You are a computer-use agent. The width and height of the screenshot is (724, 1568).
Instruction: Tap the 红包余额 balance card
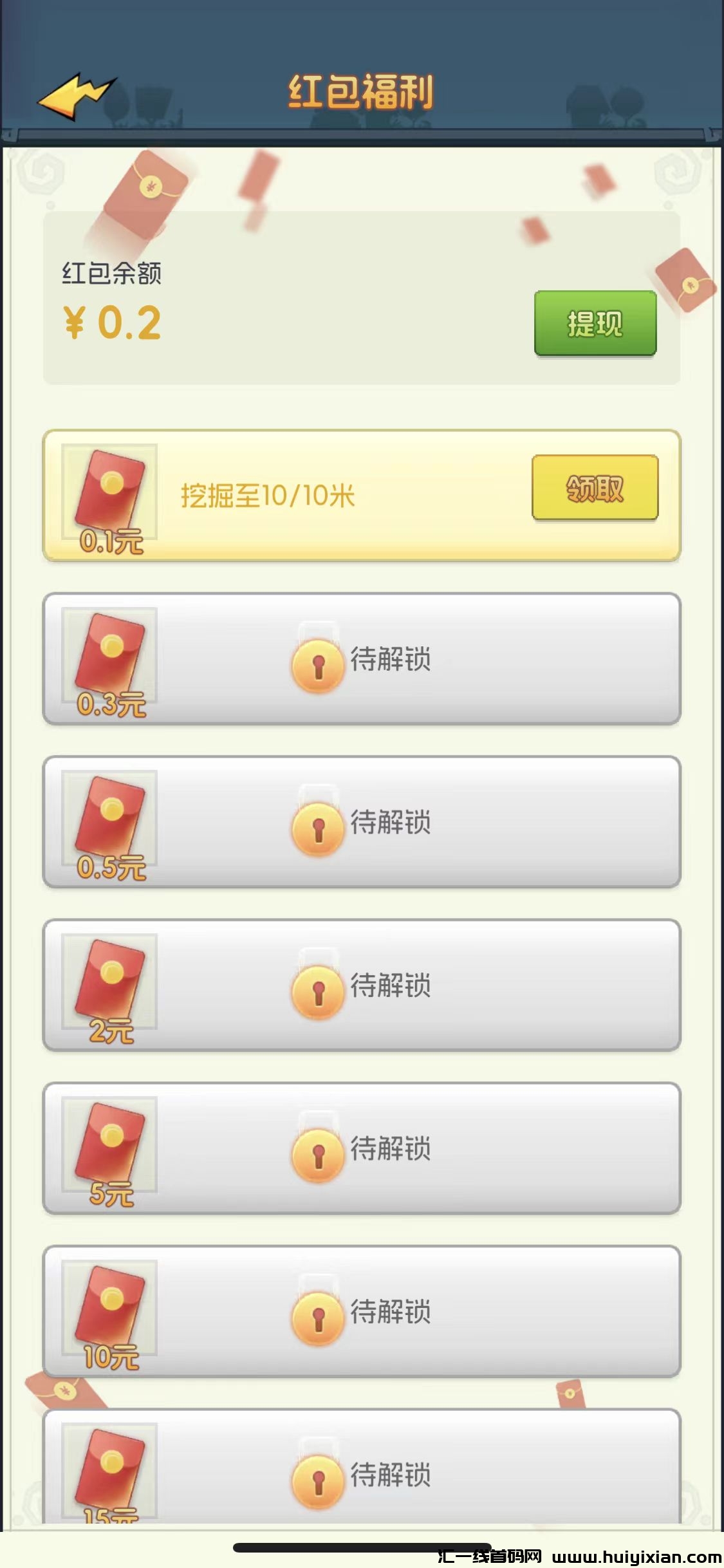click(360, 299)
